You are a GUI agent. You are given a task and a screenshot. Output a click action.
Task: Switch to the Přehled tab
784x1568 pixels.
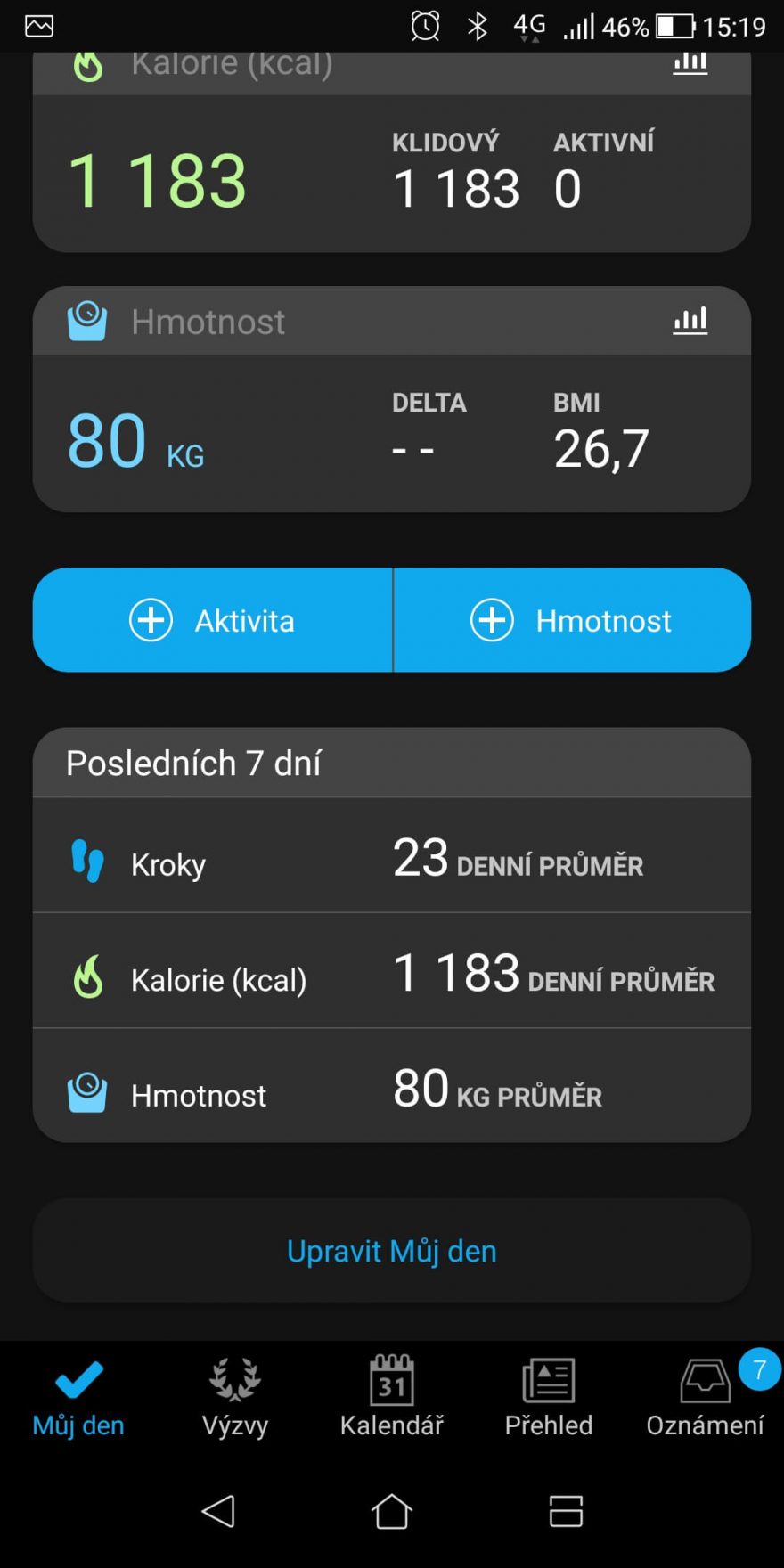[549, 1397]
